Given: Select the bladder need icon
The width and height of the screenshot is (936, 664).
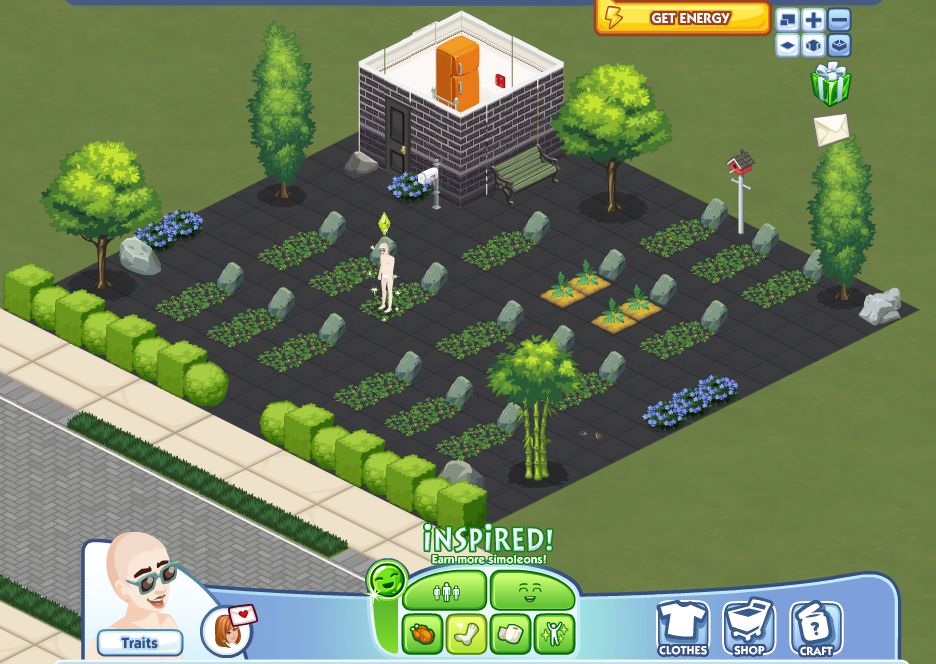Looking at the screenshot, I should (x=510, y=634).
